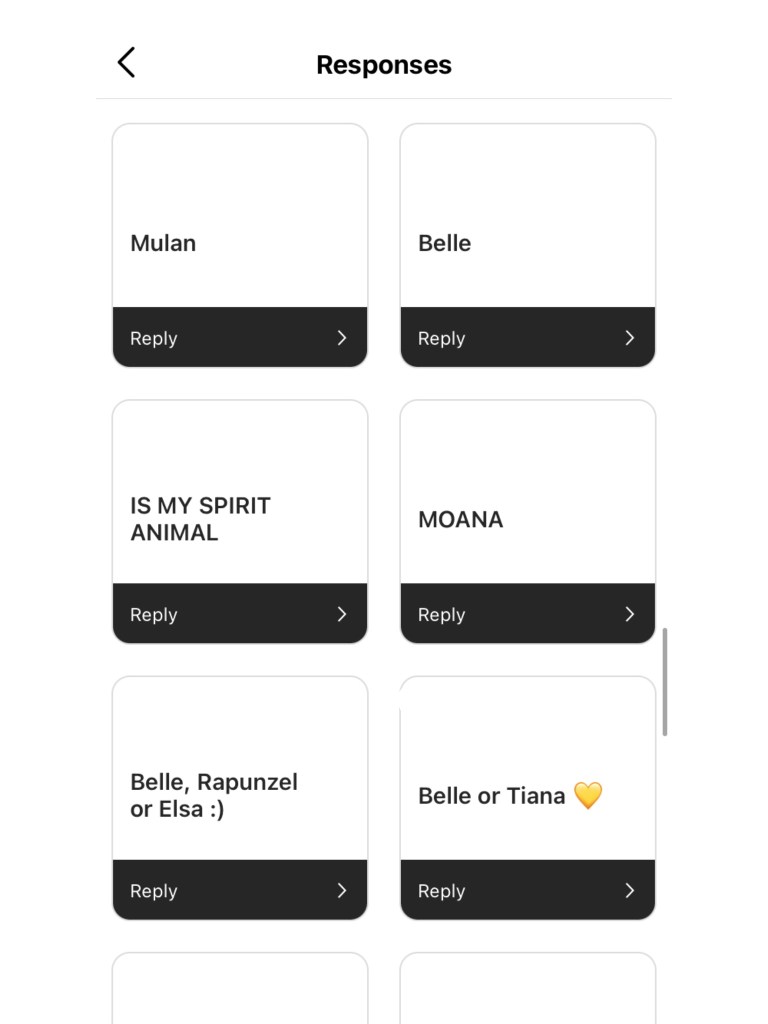Reply to the Belle response
The image size is (768, 1024).
tap(527, 338)
